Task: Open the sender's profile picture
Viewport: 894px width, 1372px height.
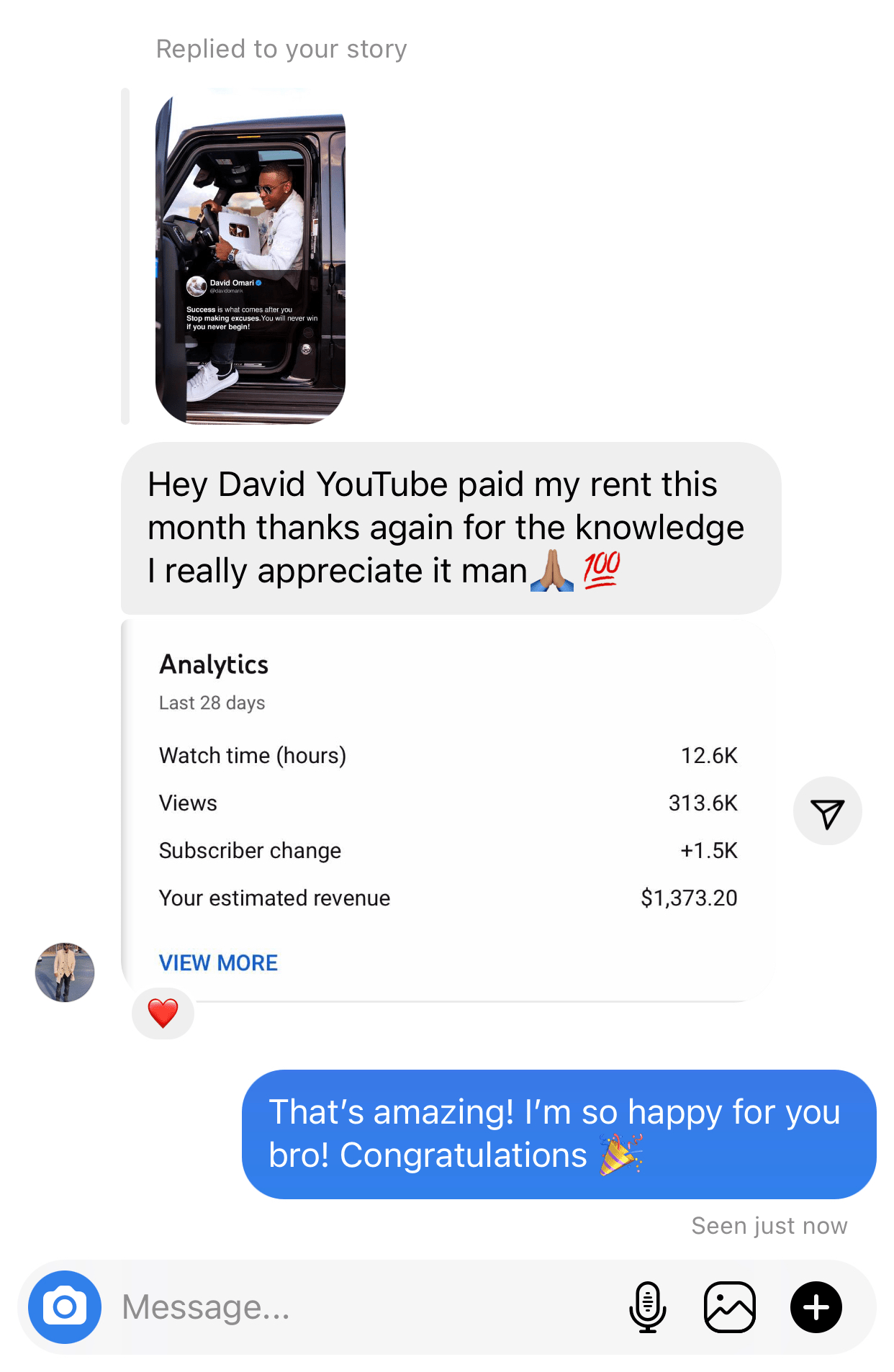Action: click(x=65, y=972)
